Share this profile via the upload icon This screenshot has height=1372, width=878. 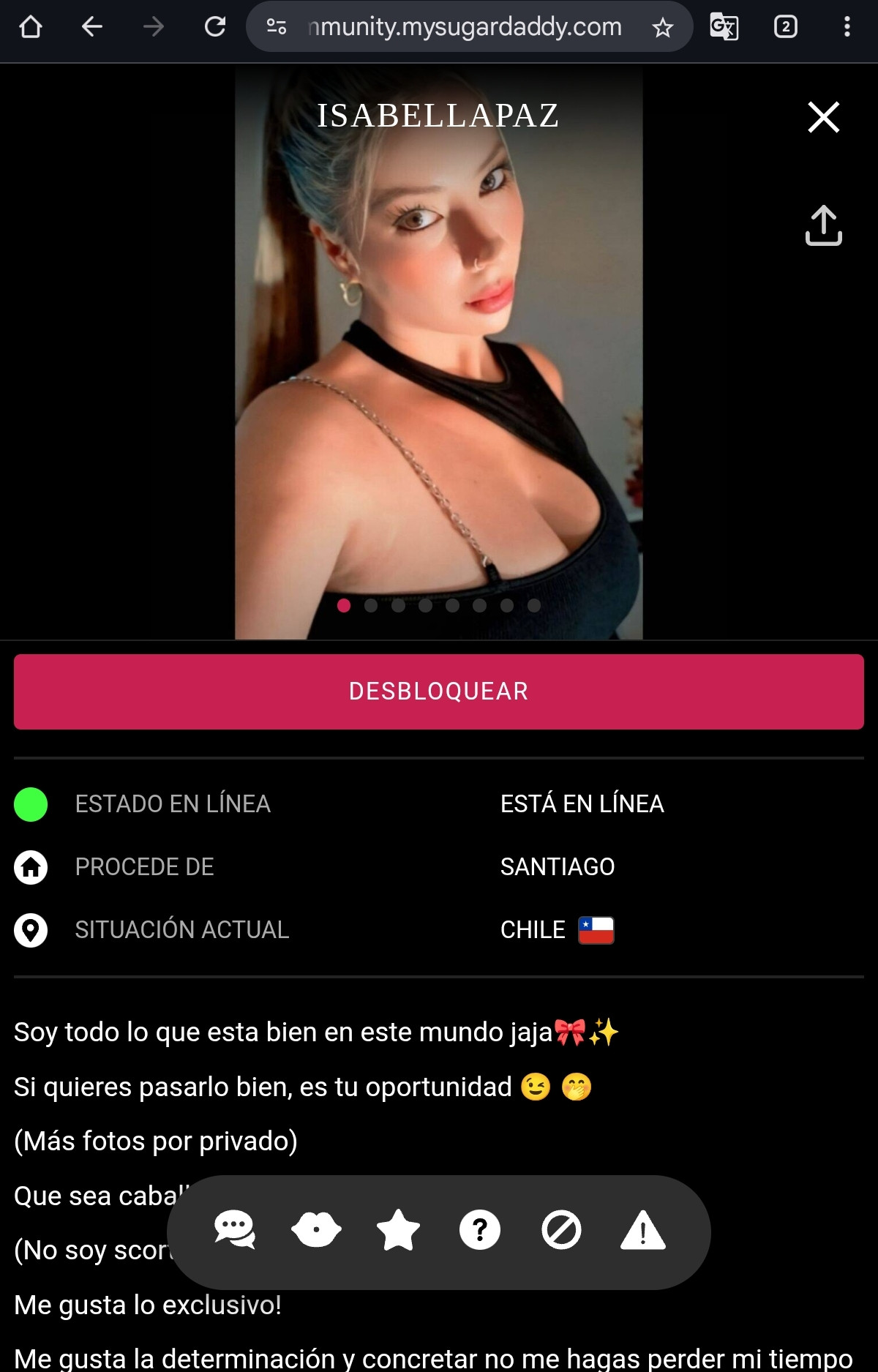point(823,225)
